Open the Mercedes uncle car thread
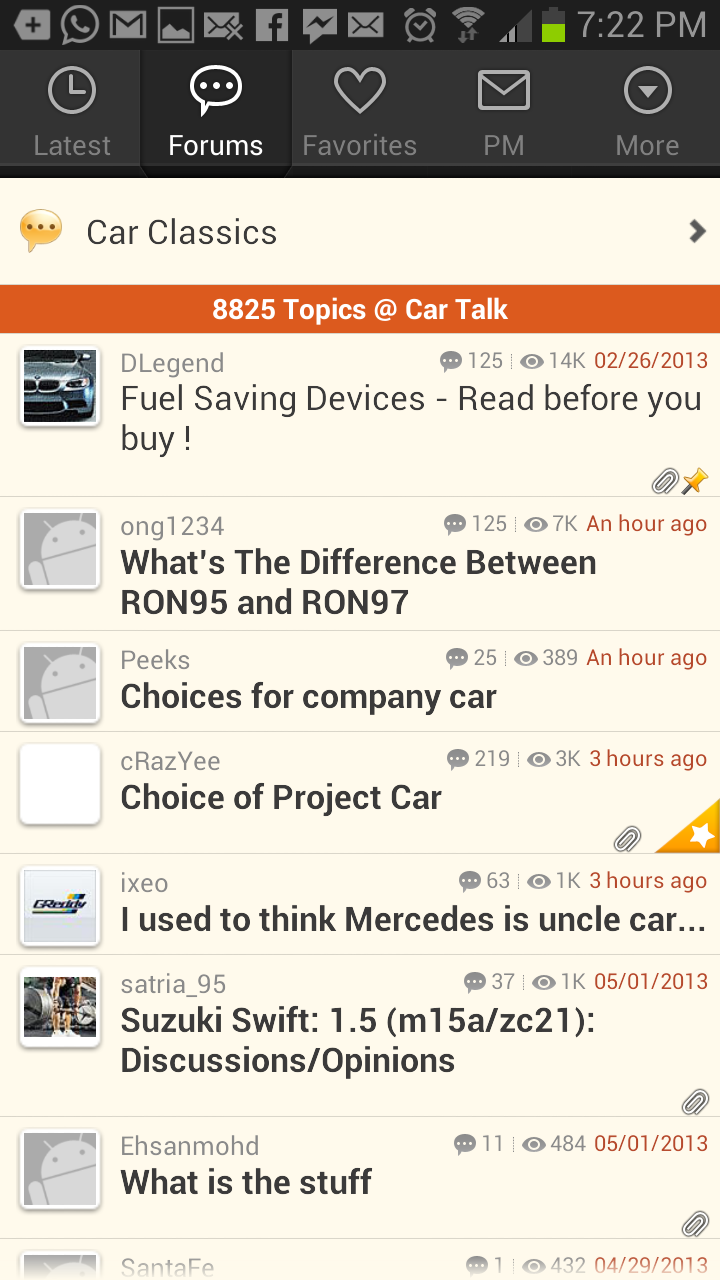 [360, 904]
